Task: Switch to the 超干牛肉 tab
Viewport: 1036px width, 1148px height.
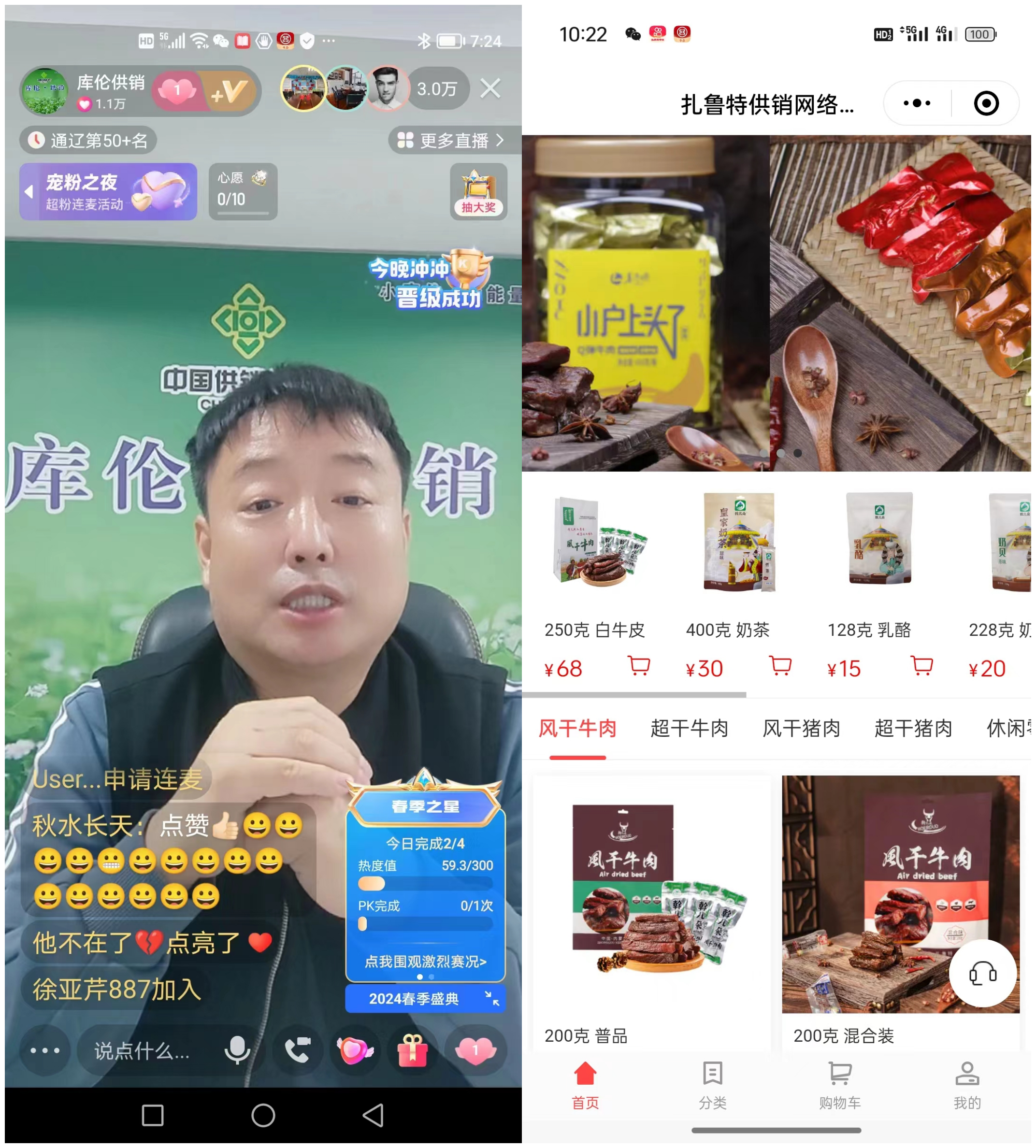Action: 689,728
